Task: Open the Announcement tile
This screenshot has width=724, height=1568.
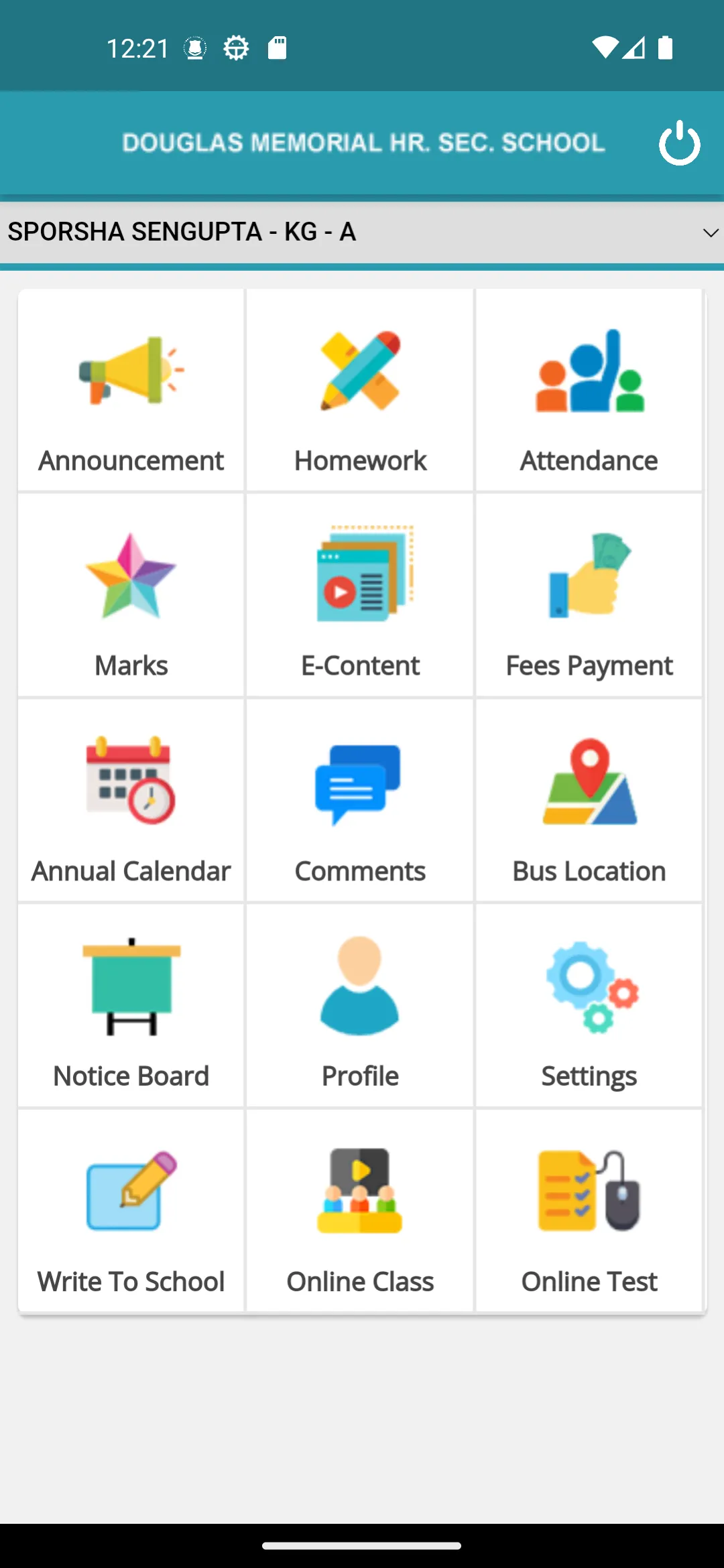Action: [131, 390]
